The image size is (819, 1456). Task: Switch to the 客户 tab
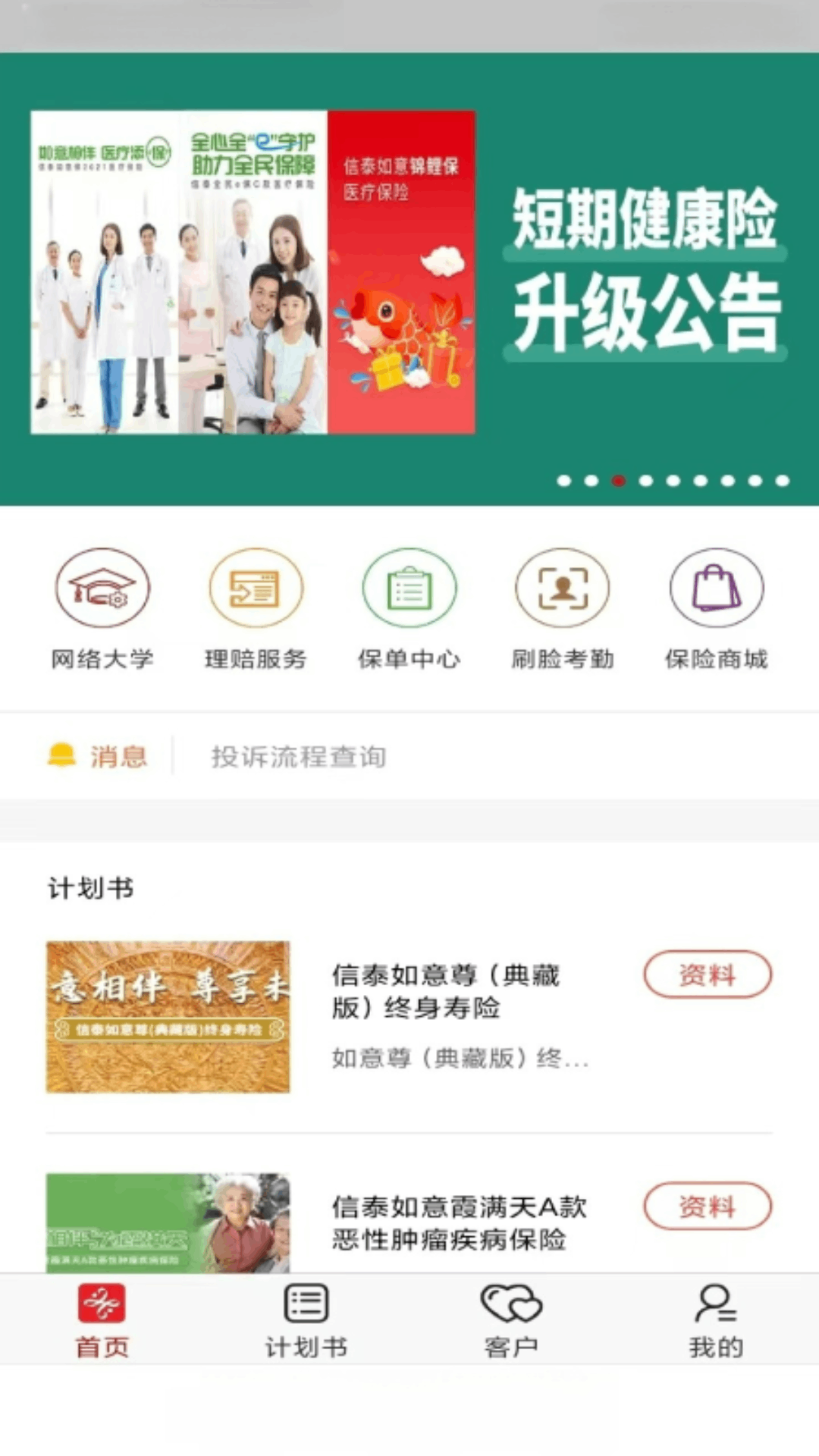coord(511,1321)
